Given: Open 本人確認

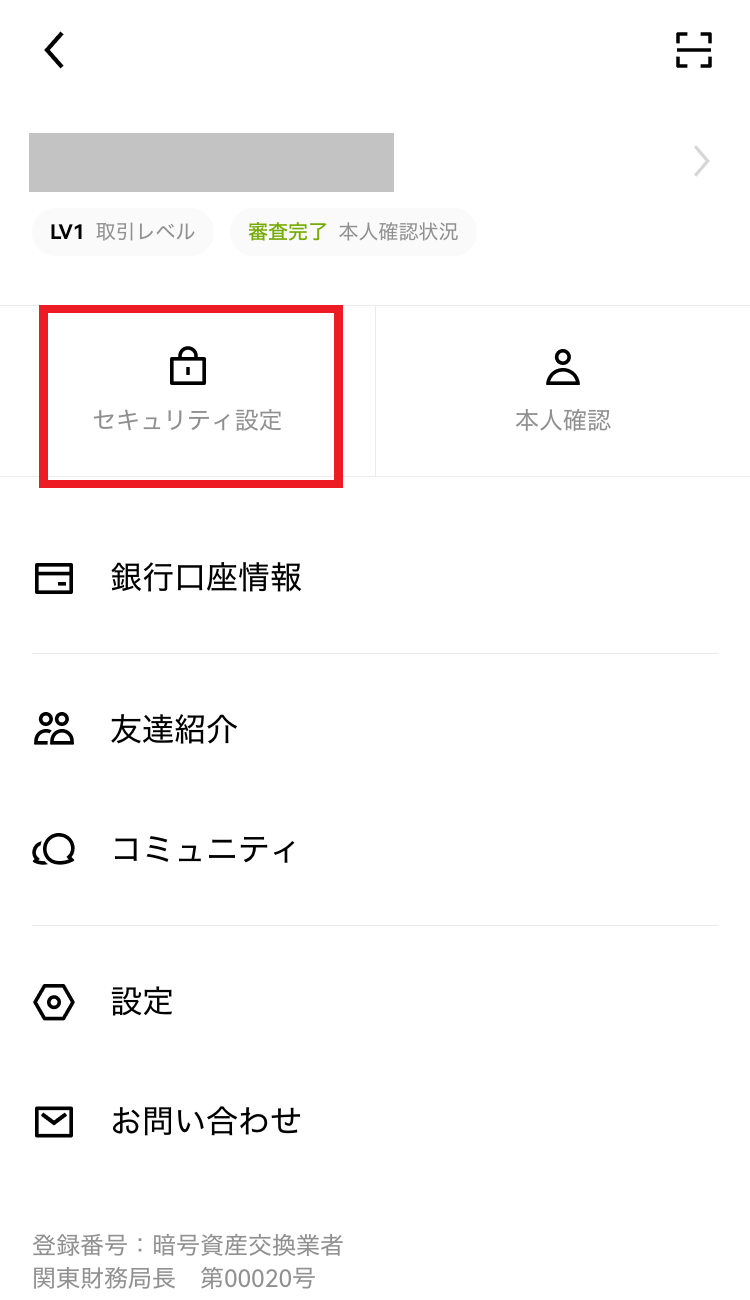Looking at the screenshot, I should coord(563,392).
